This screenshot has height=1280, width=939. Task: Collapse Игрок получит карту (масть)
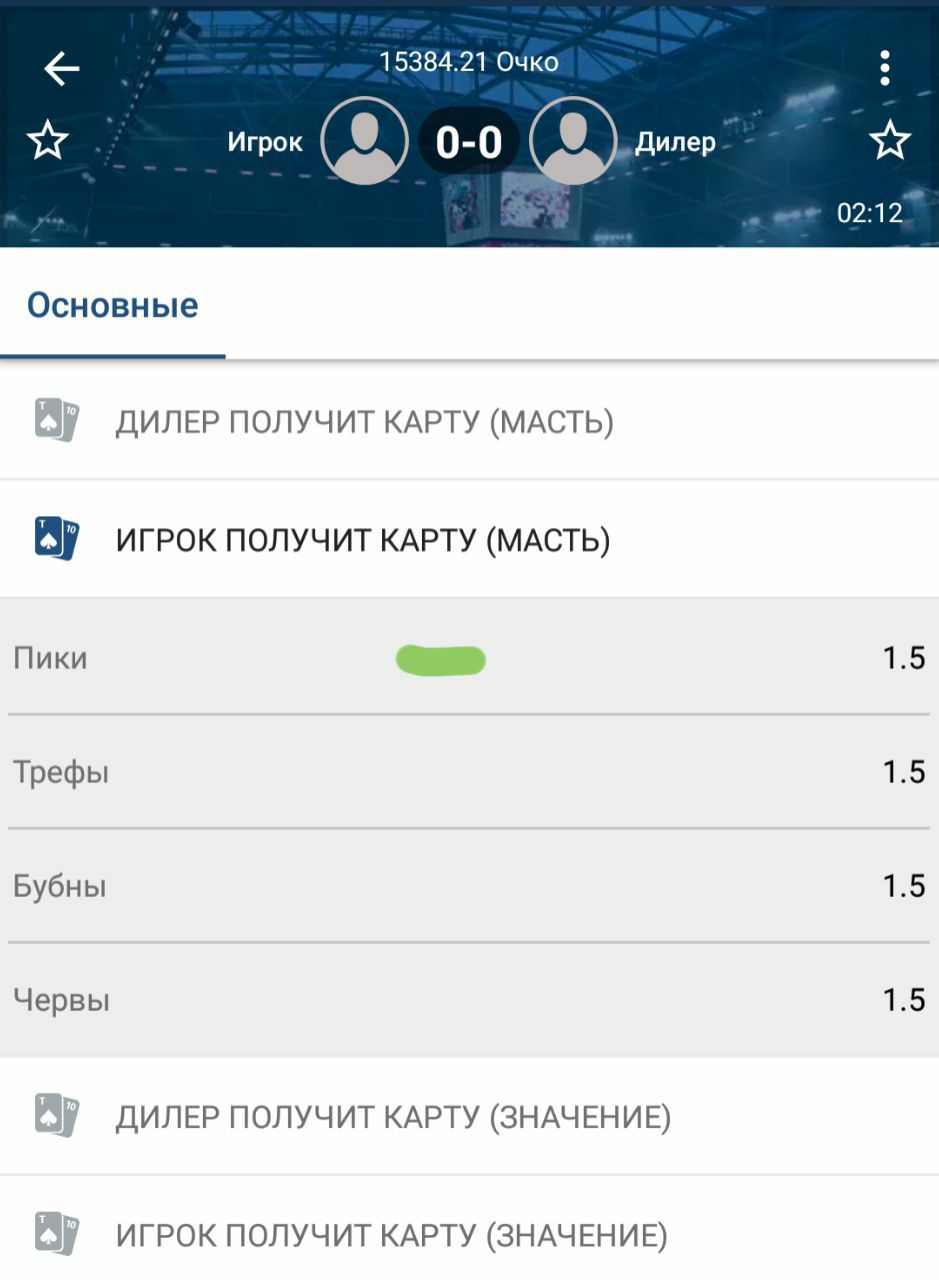(362, 540)
